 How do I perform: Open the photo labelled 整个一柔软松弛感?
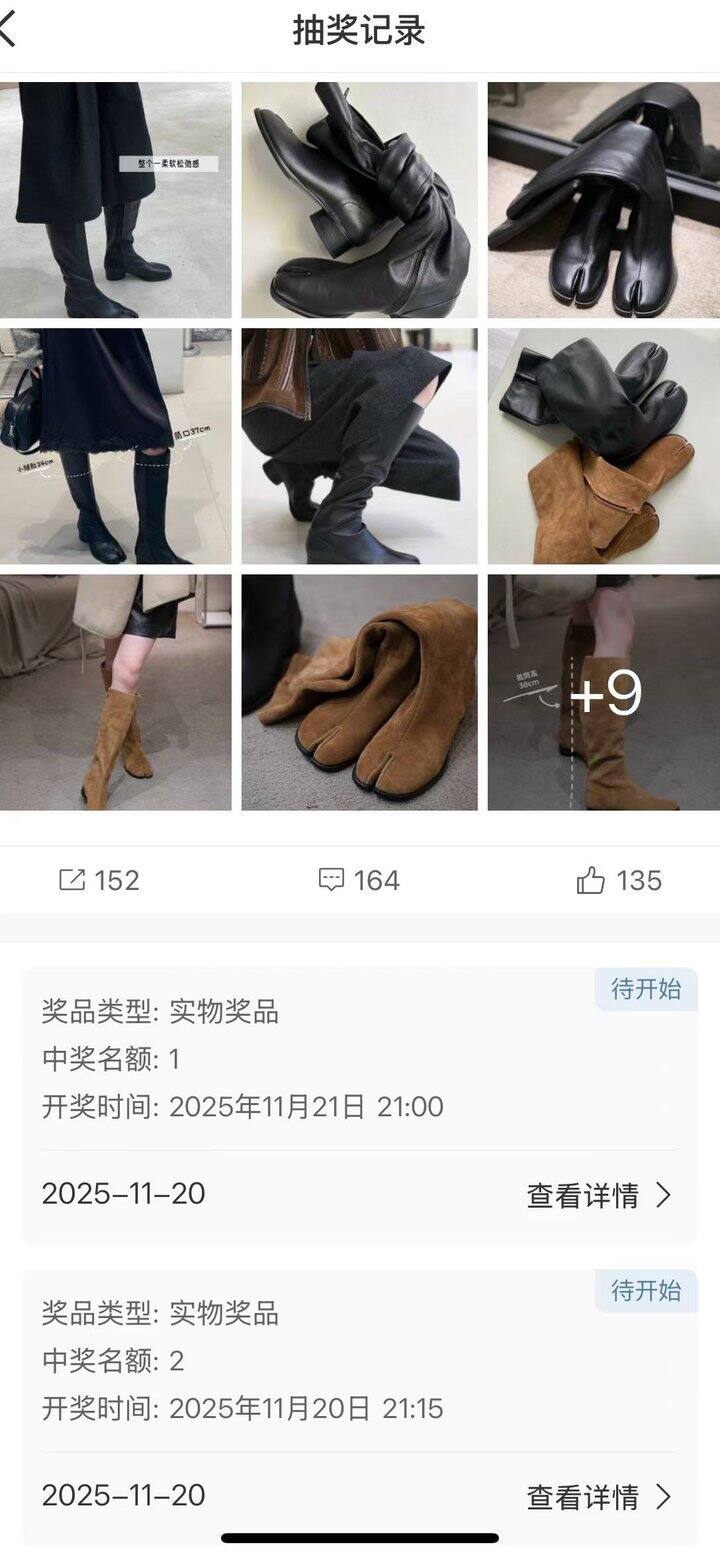115,200
